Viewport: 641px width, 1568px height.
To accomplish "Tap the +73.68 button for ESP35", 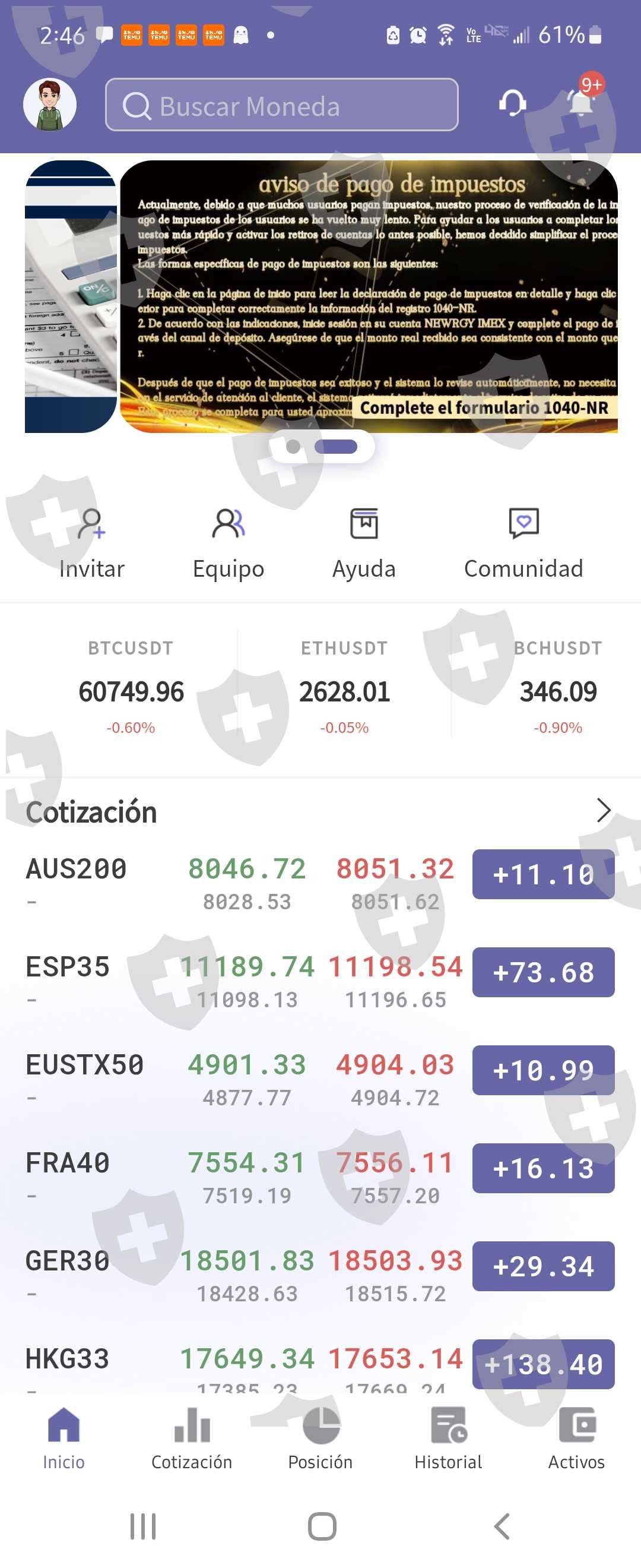I will tap(543, 972).
